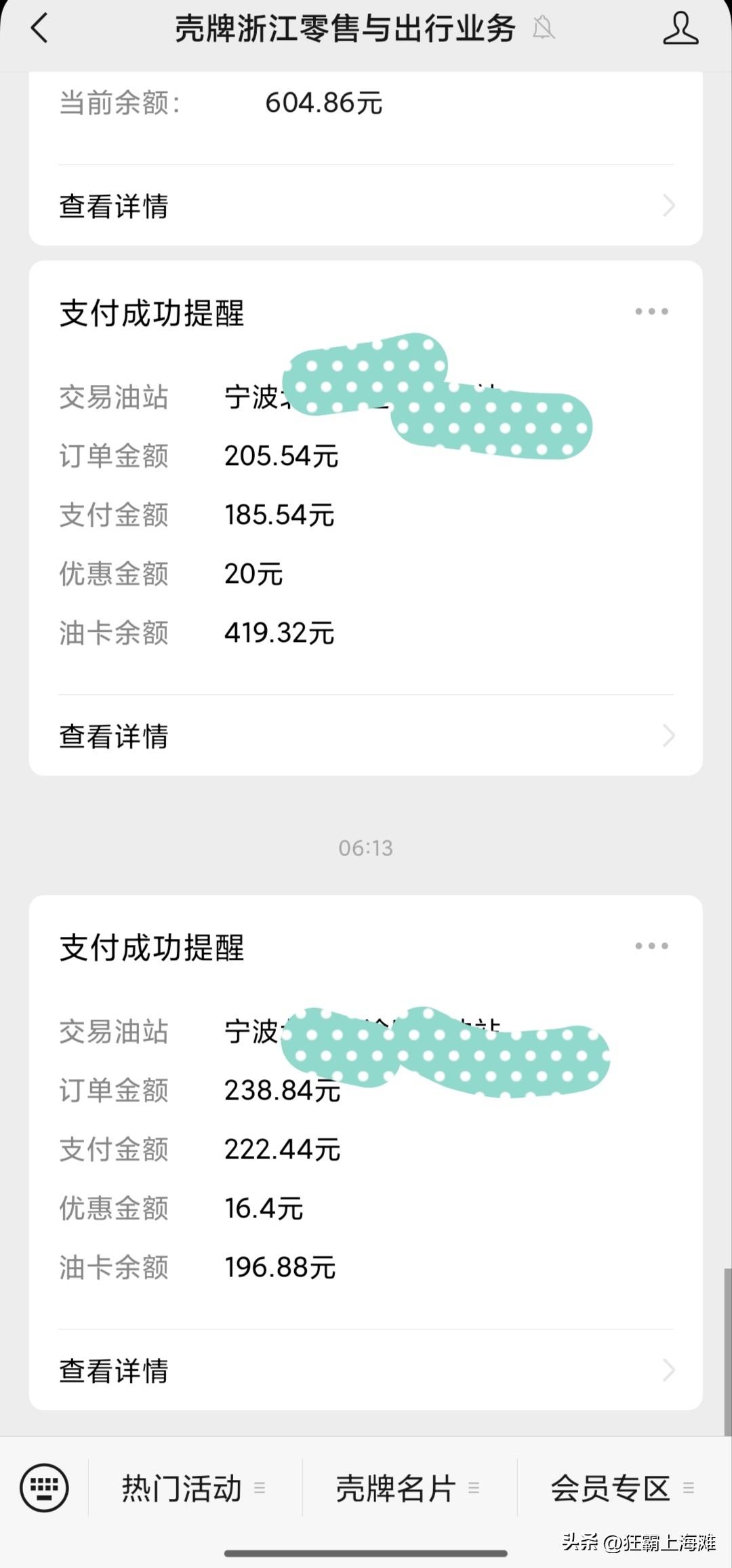Viewport: 732px width, 1568px height.
Task: Tap the 06:13 timestamp
Action: pyautogui.click(x=366, y=847)
